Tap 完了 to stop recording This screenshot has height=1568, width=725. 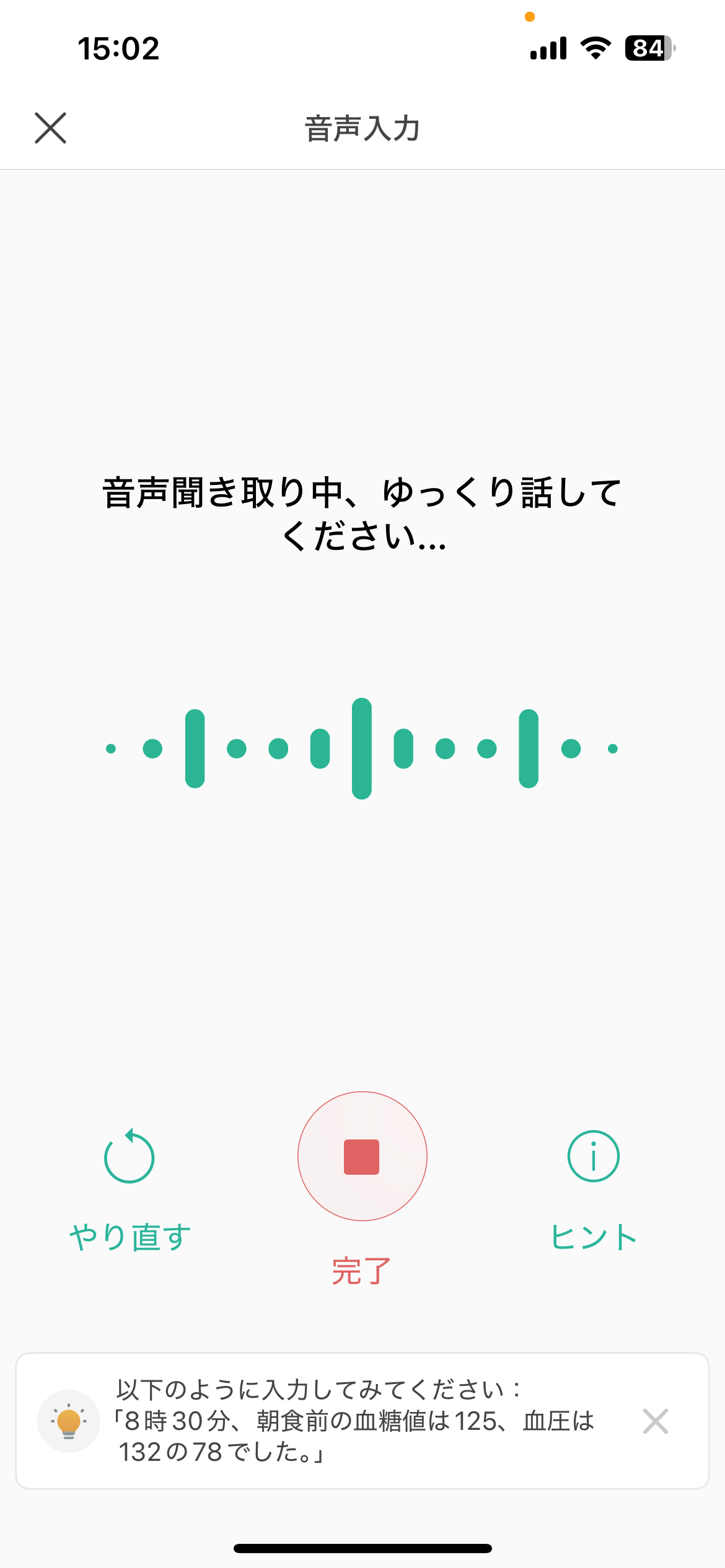362,1156
